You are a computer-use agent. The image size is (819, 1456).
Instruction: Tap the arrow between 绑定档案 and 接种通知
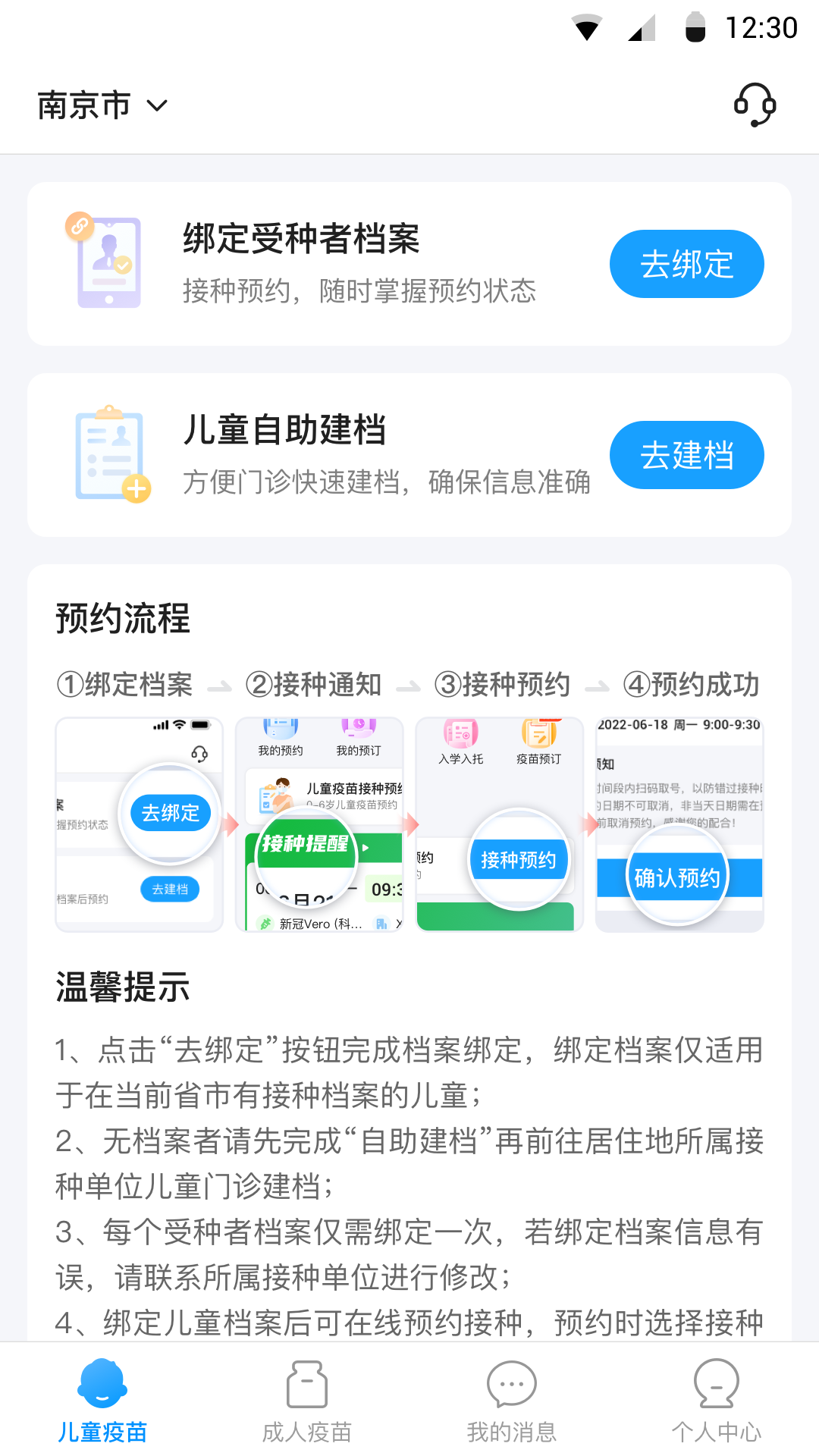pos(221,685)
